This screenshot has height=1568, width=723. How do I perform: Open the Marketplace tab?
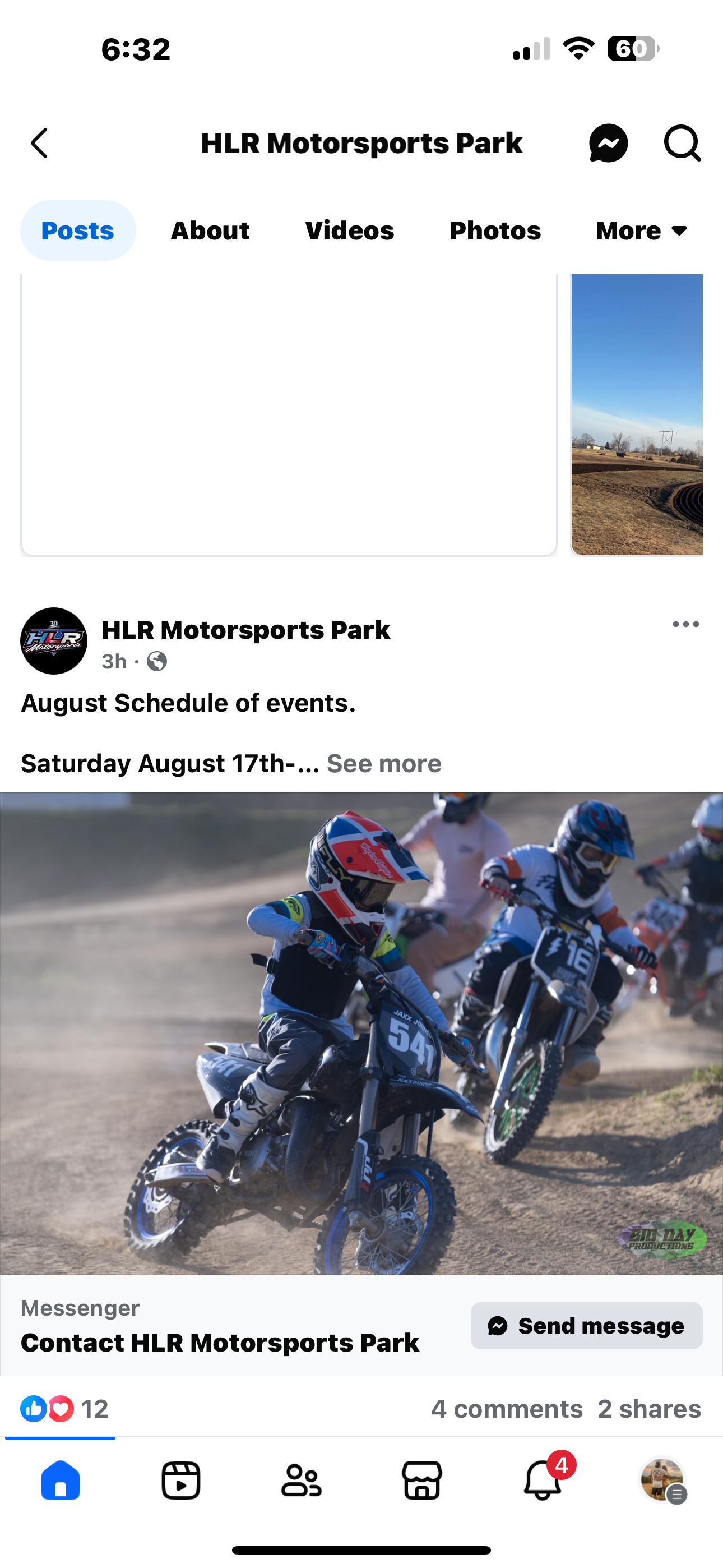[421, 1480]
